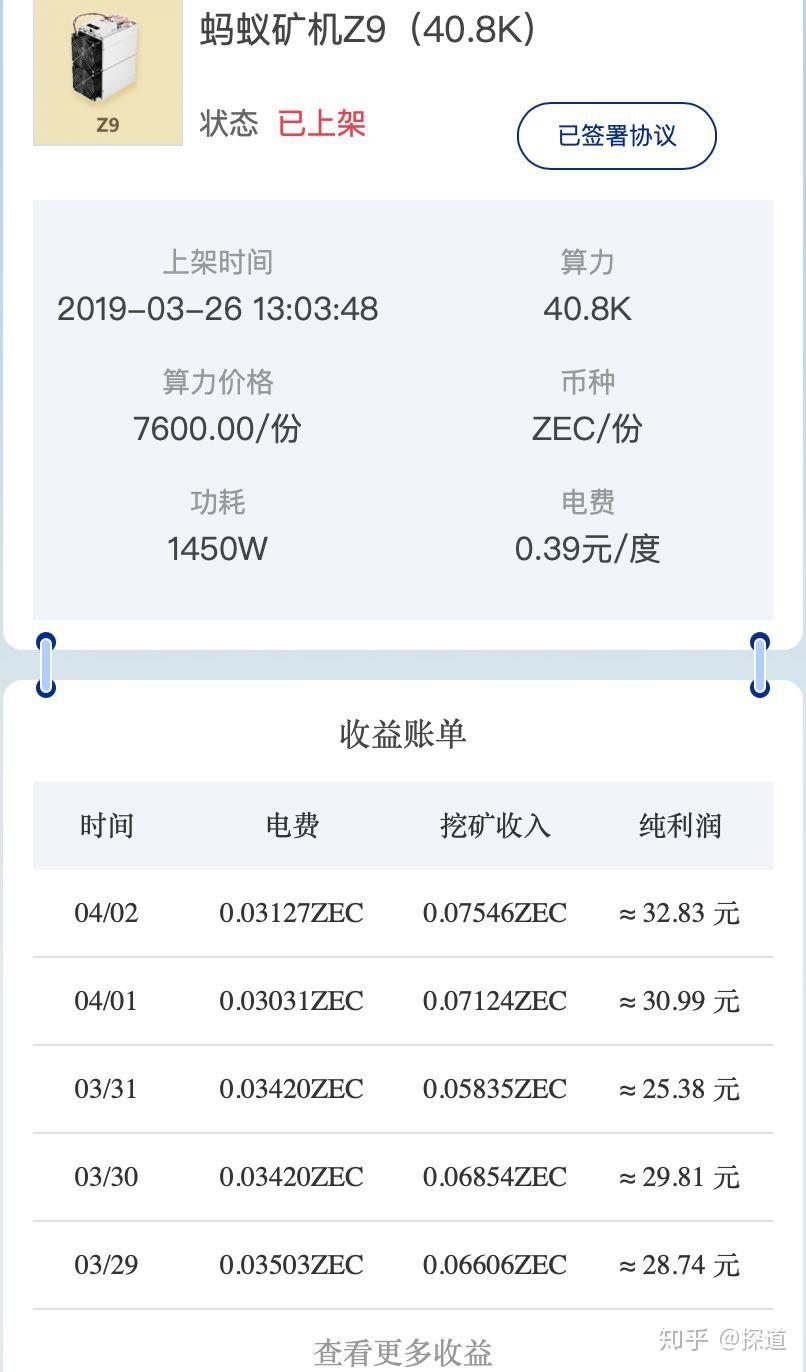Tap the 电费 rate 0.39元/度
The image size is (806, 1372).
click(587, 550)
